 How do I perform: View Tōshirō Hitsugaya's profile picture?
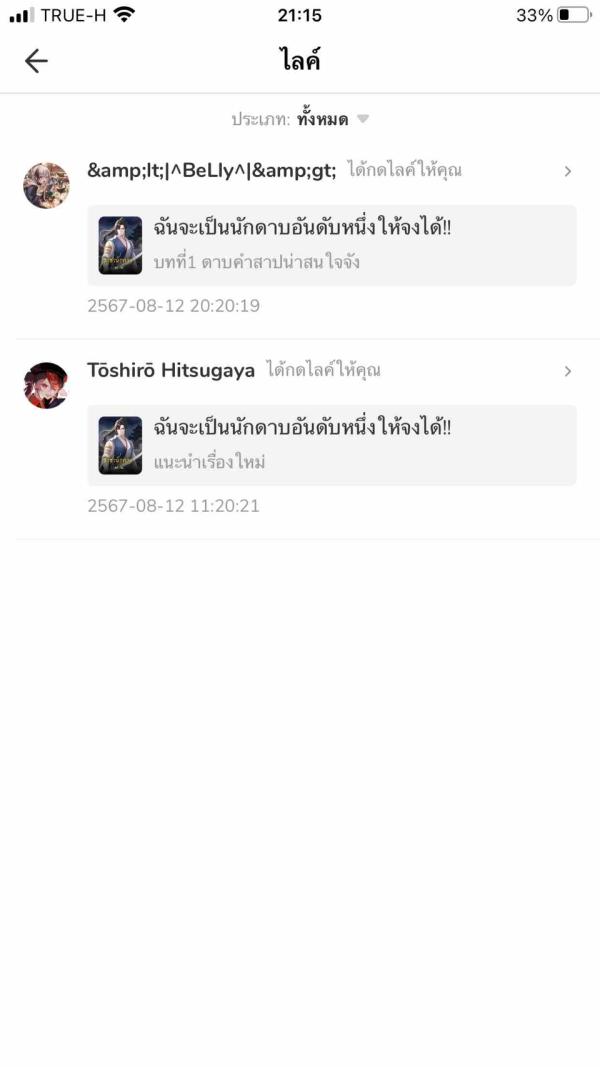point(46,385)
